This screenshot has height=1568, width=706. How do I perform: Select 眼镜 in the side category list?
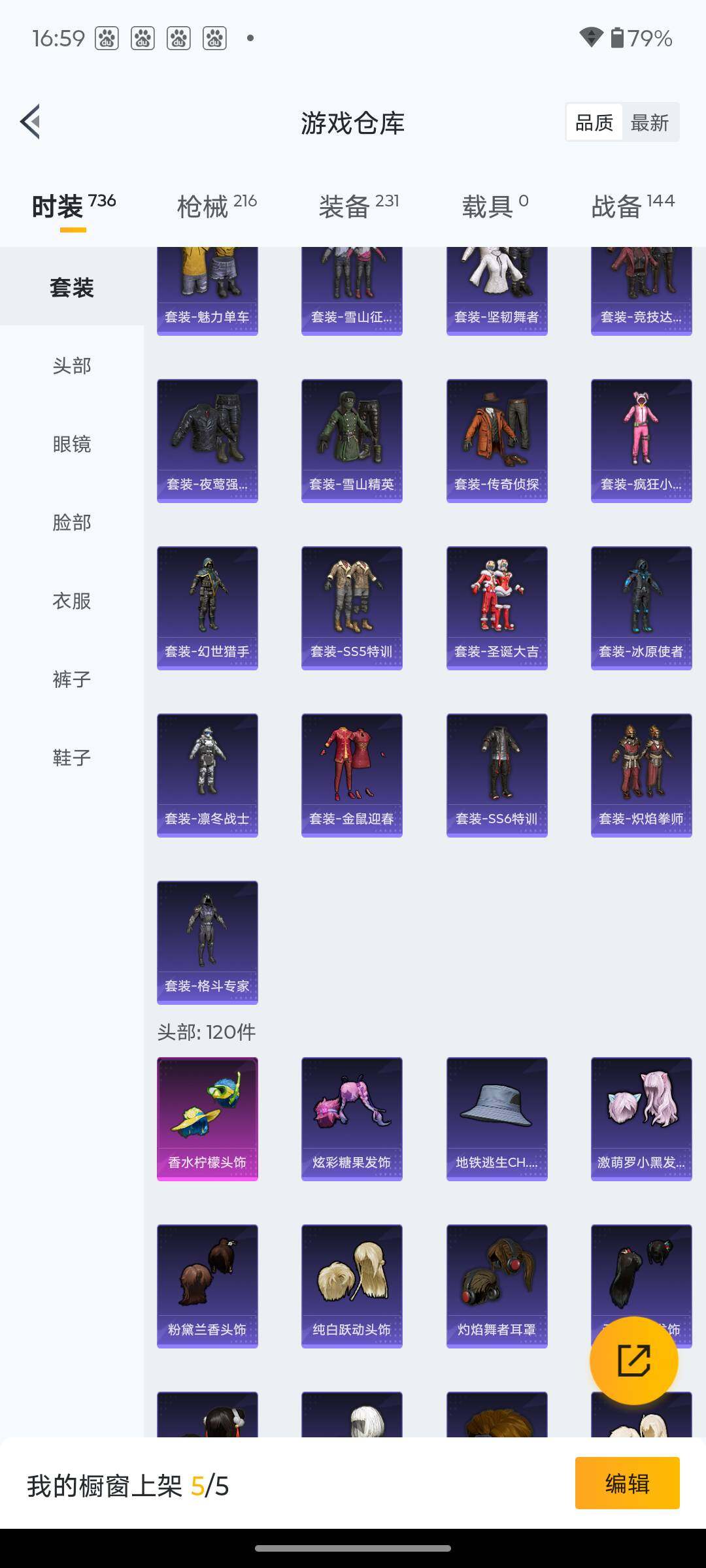coord(72,444)
